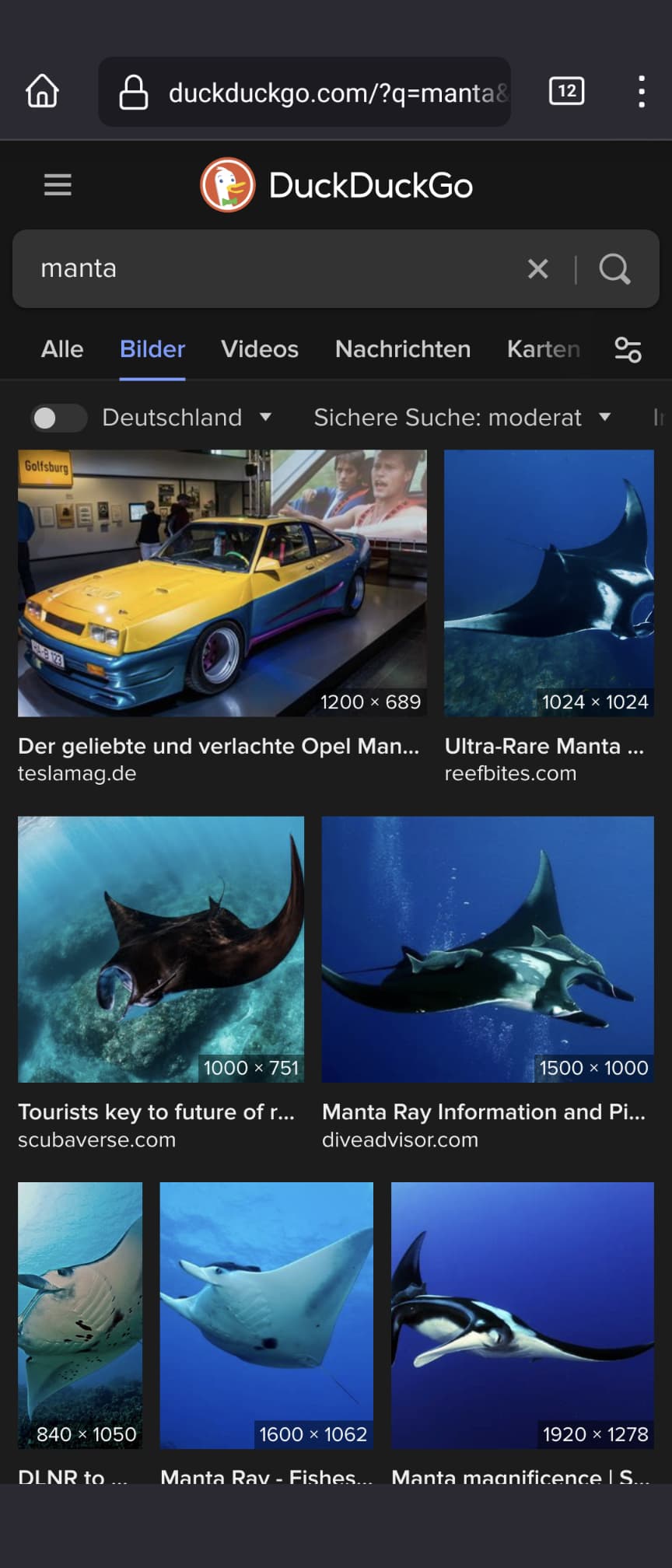Clear the search query 'manta'
Image resolution: width=672 pixels, height=1568 pixels.
[x=537, y=269]
